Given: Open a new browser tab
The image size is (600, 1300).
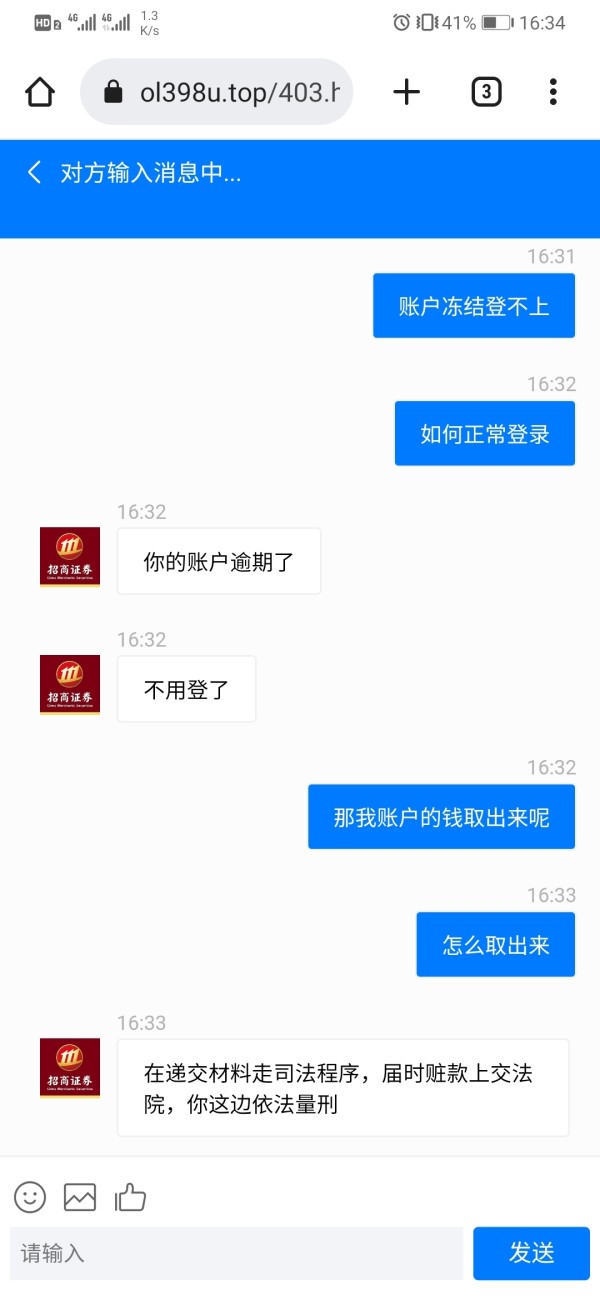Looking at the screenshot, I should click(x=406, y=92).
